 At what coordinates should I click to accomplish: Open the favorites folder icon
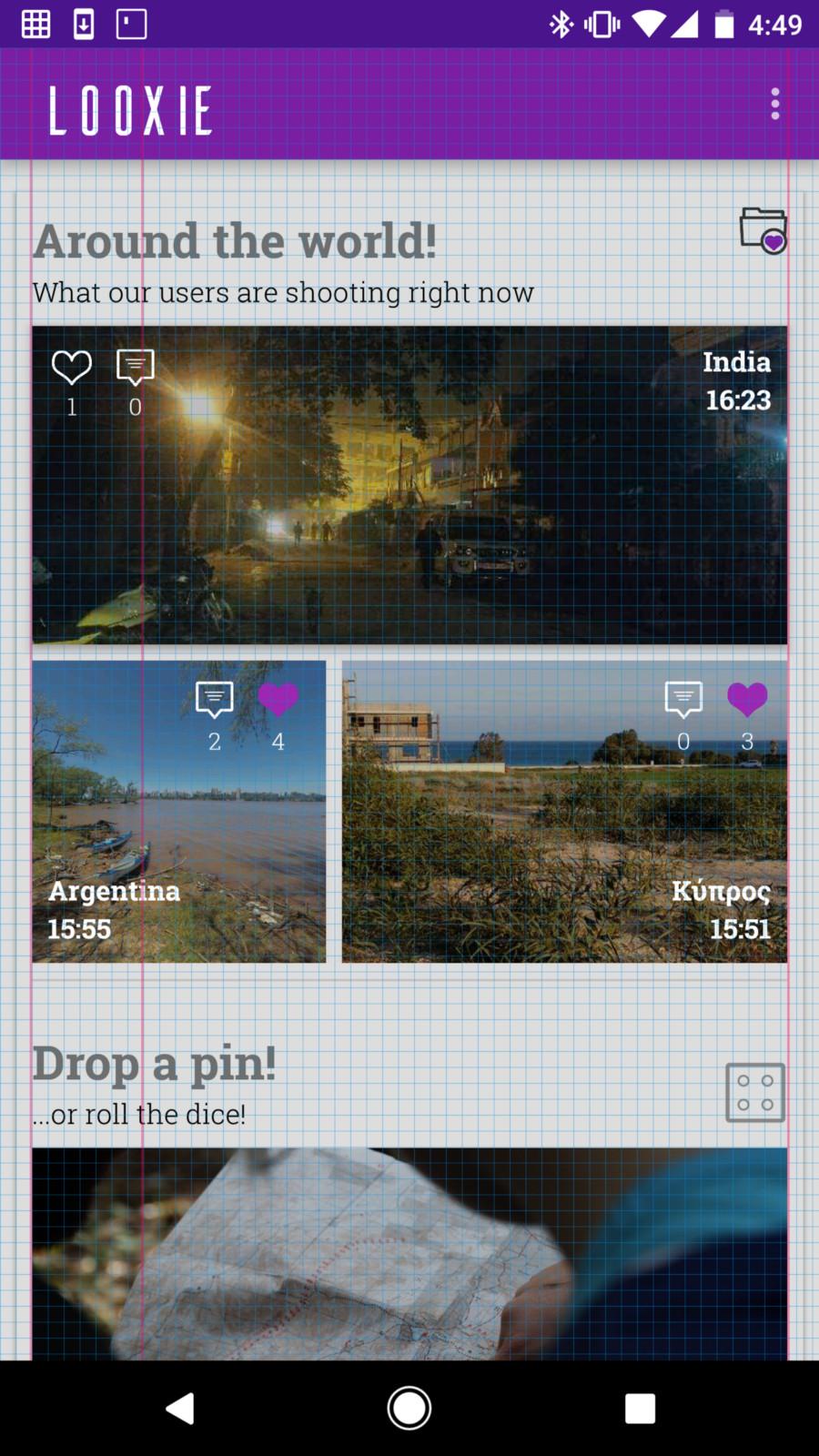coord(763,230)
